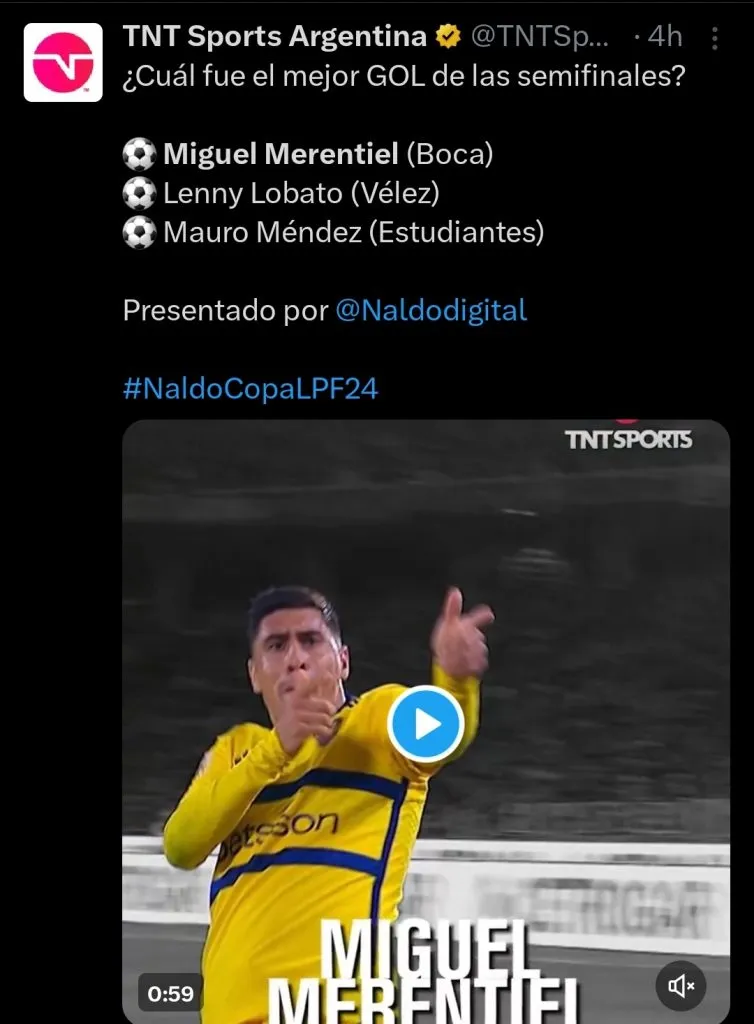This screenshot has width=754, height=1024.
Task: Click the speaker icon on the video
Action: coord(681,986)
